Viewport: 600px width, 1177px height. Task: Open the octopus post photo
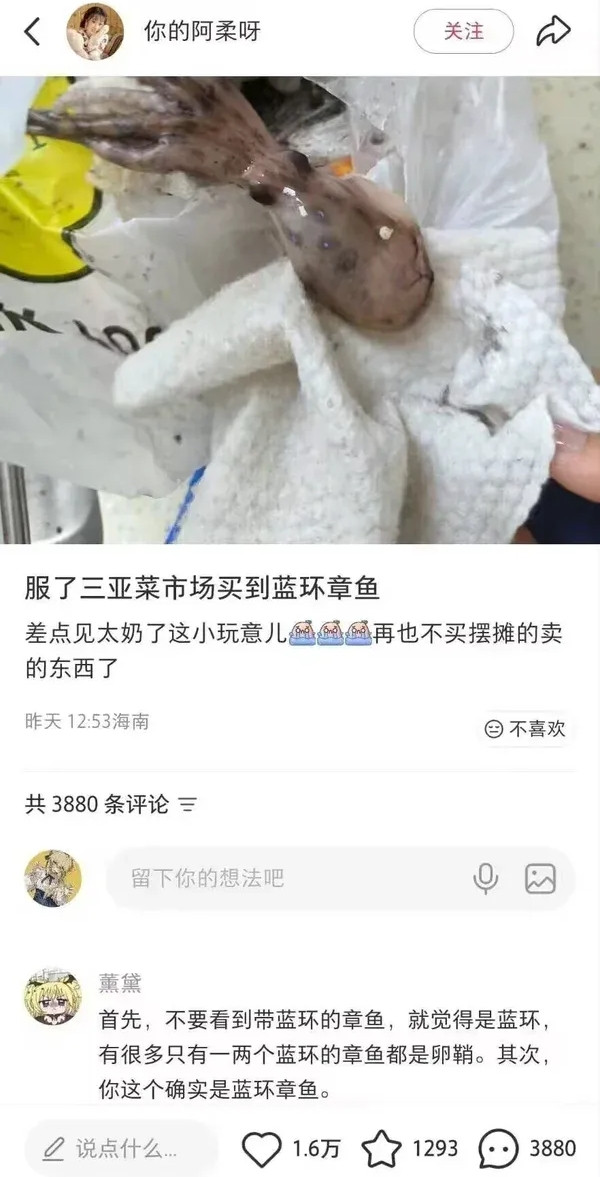coord(300,310)
